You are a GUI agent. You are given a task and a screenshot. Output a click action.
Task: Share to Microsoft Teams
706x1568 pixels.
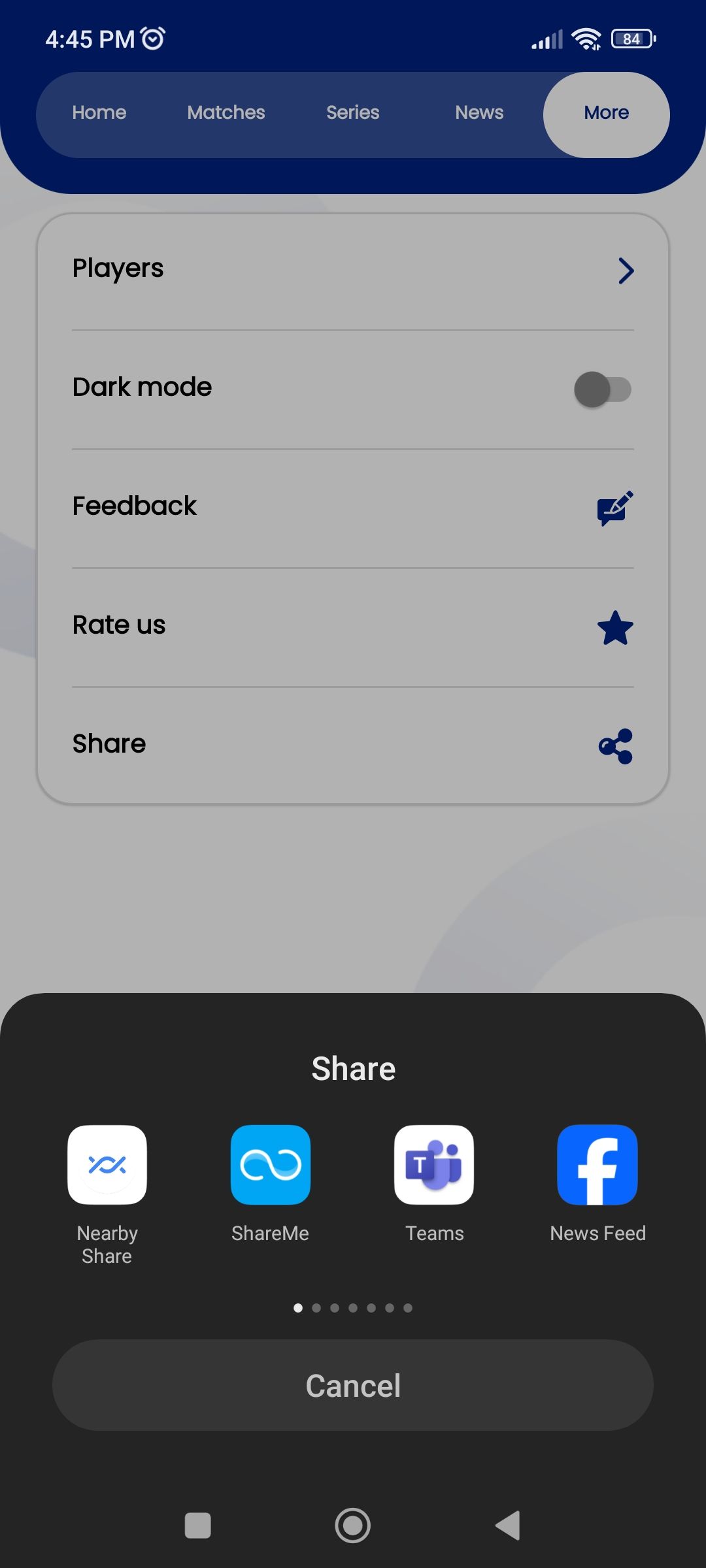(434, 1165)
